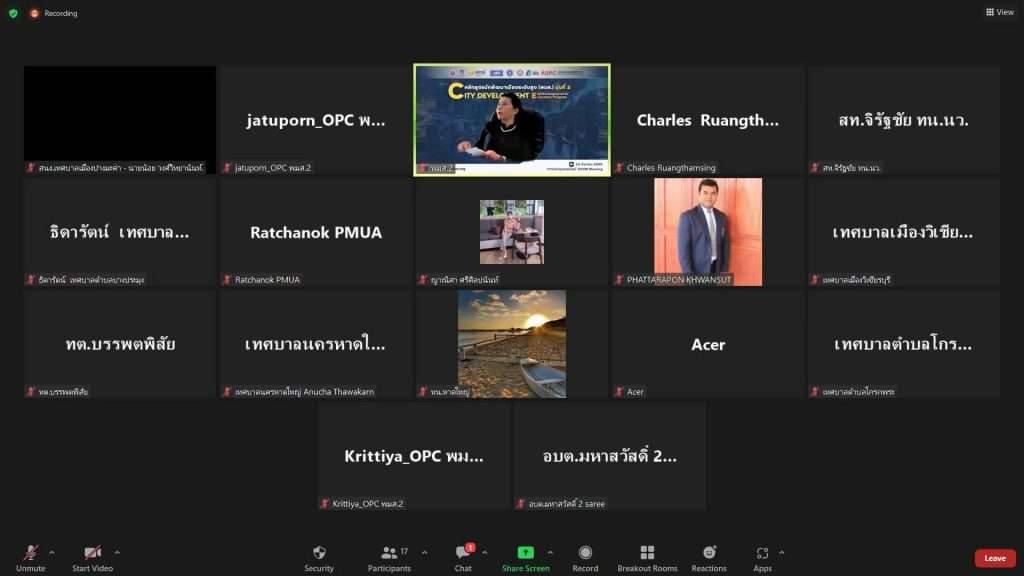
Task: Select the Ratchanok PMUA participant tile
Action: (x=316, y=232)
